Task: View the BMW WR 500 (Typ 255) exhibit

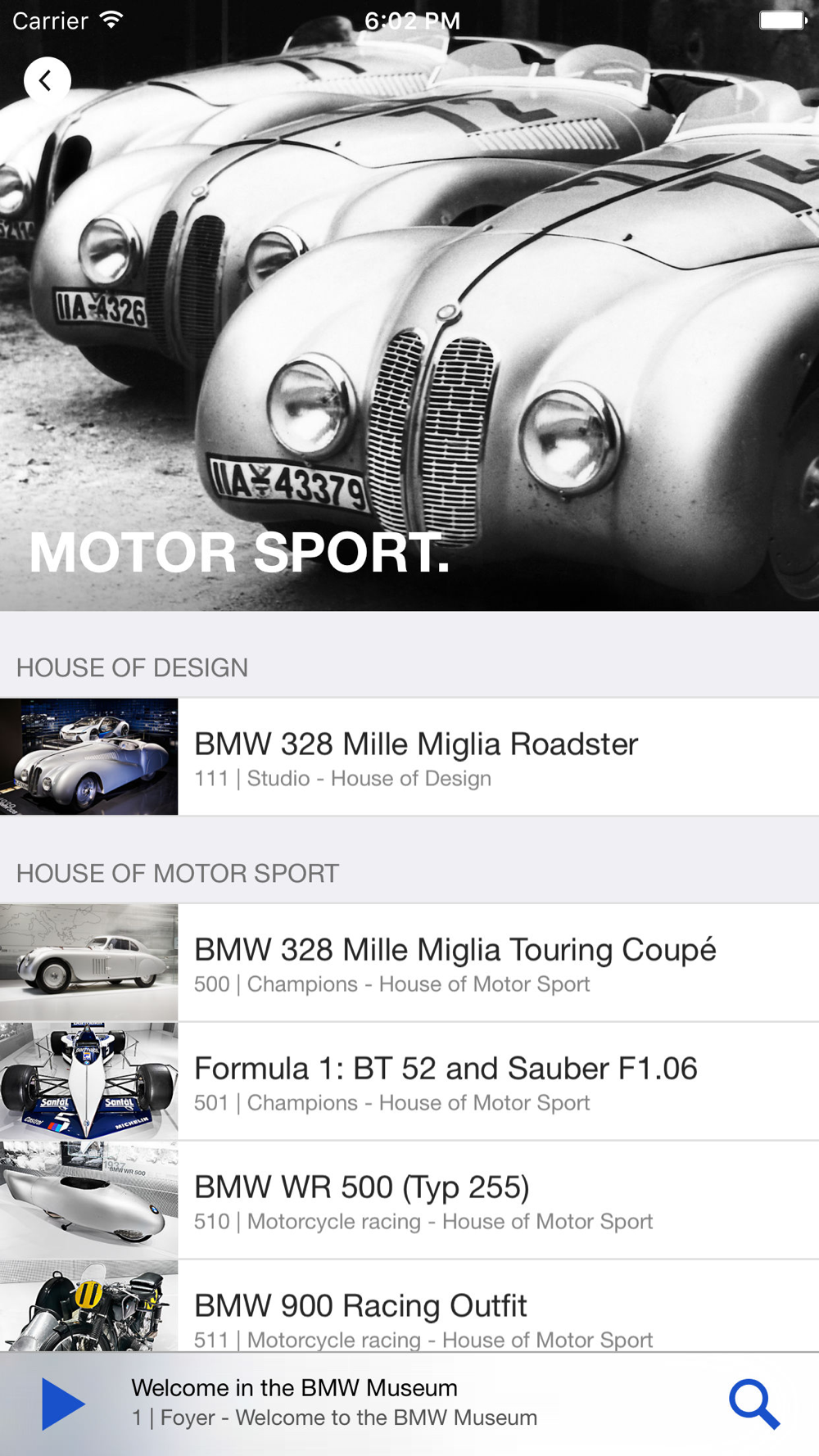Action: click(x=423, y=1201)
